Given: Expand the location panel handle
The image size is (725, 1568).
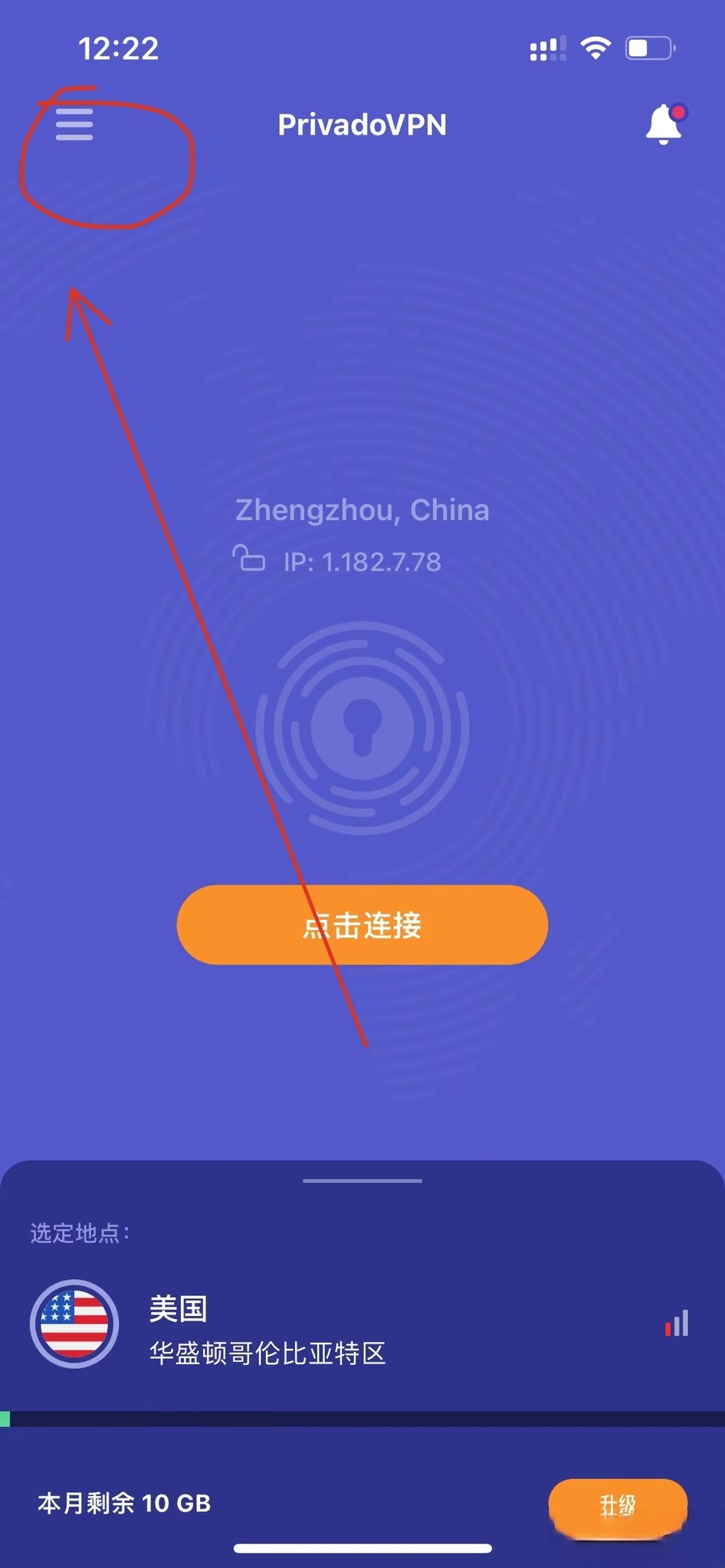Looking at the screenshot, I should coord(362,1180).
